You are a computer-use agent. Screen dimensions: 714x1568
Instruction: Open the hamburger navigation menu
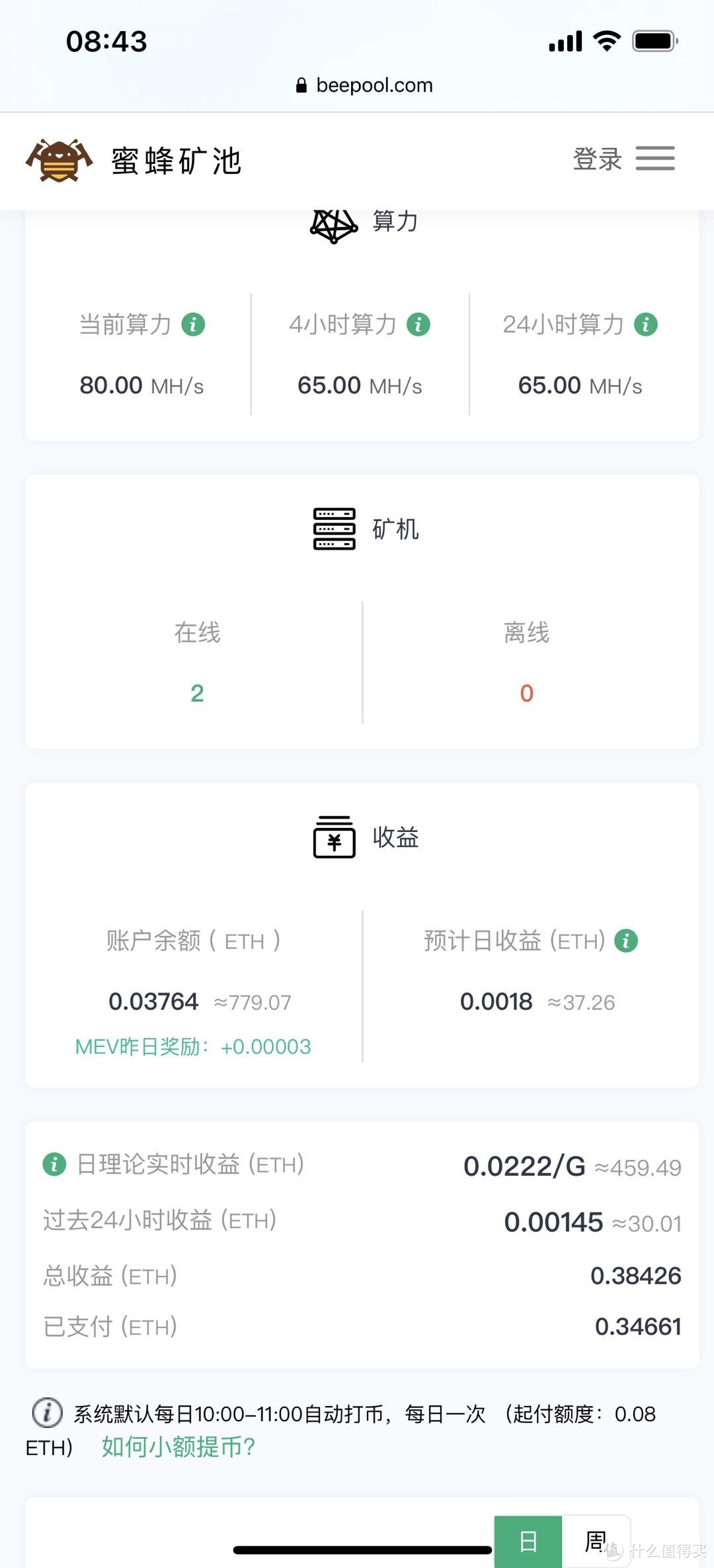[x=655, y=159]
